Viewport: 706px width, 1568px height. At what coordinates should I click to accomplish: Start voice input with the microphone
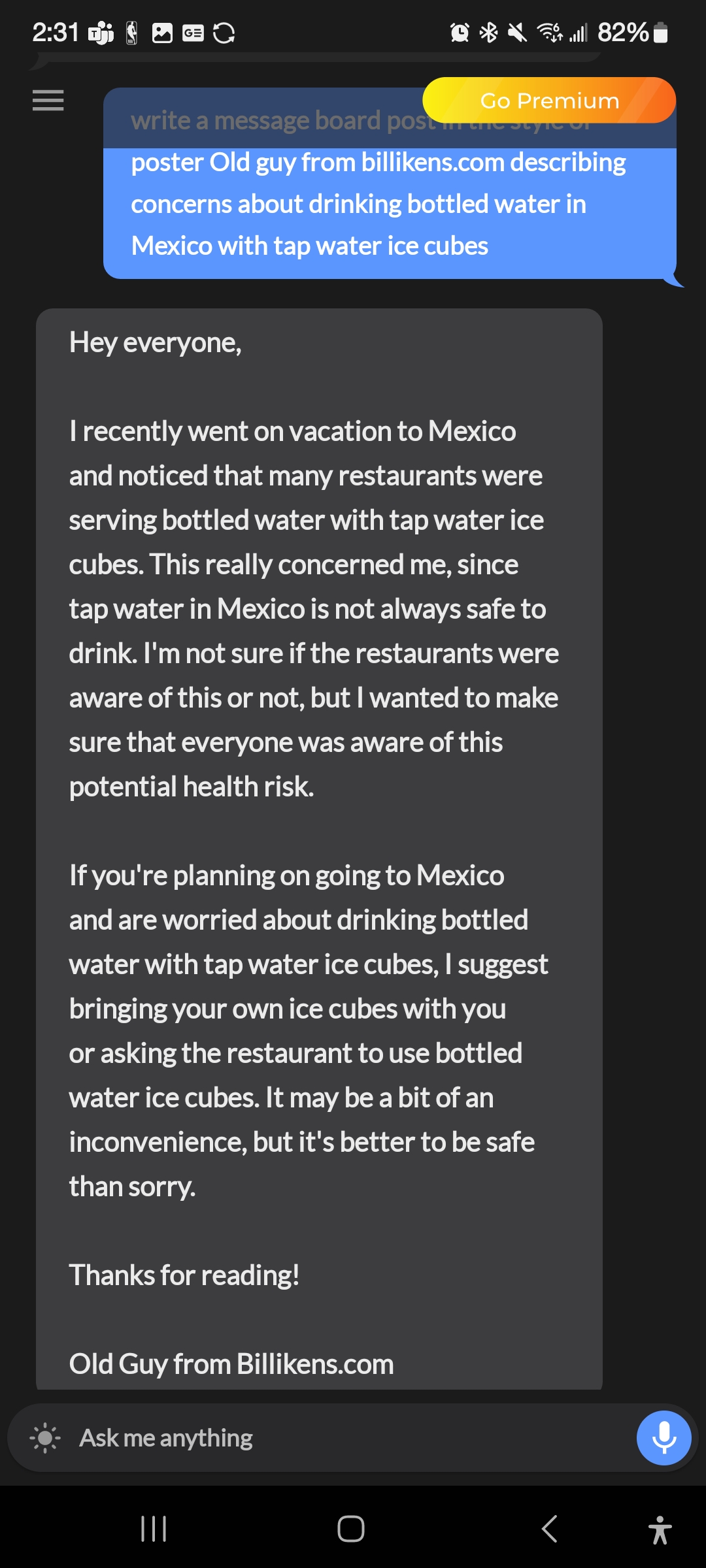[664, 1438]
